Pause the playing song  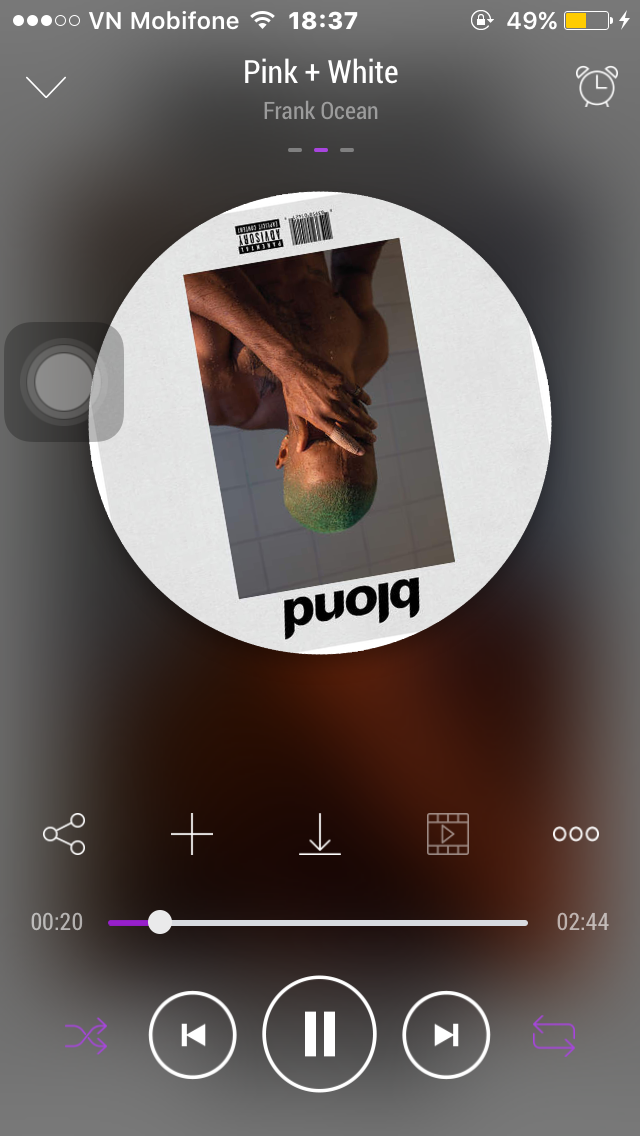tap(320, 1034)
